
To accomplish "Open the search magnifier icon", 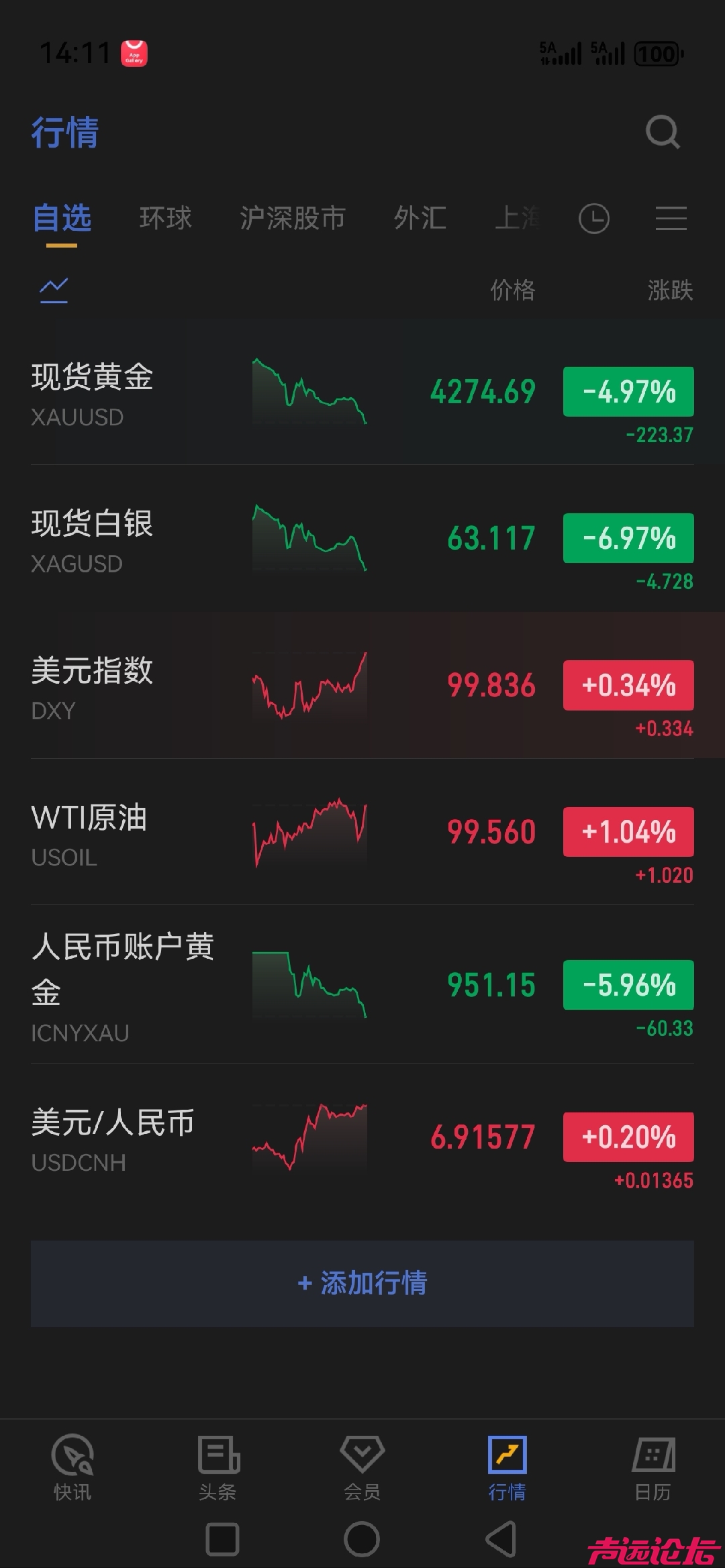I will pyautogui.click(x=663, y=132).
